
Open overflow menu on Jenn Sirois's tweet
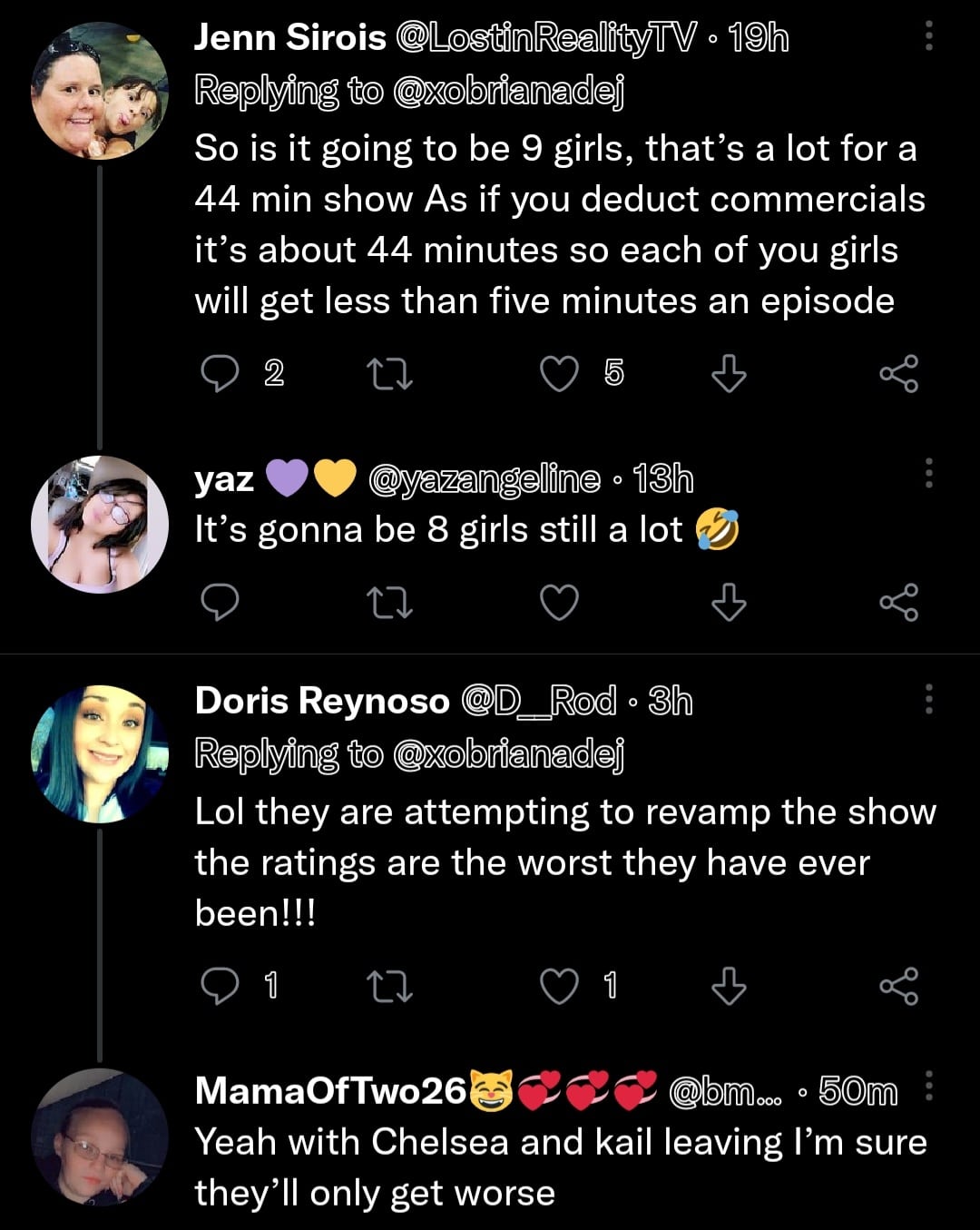(928, 35)
